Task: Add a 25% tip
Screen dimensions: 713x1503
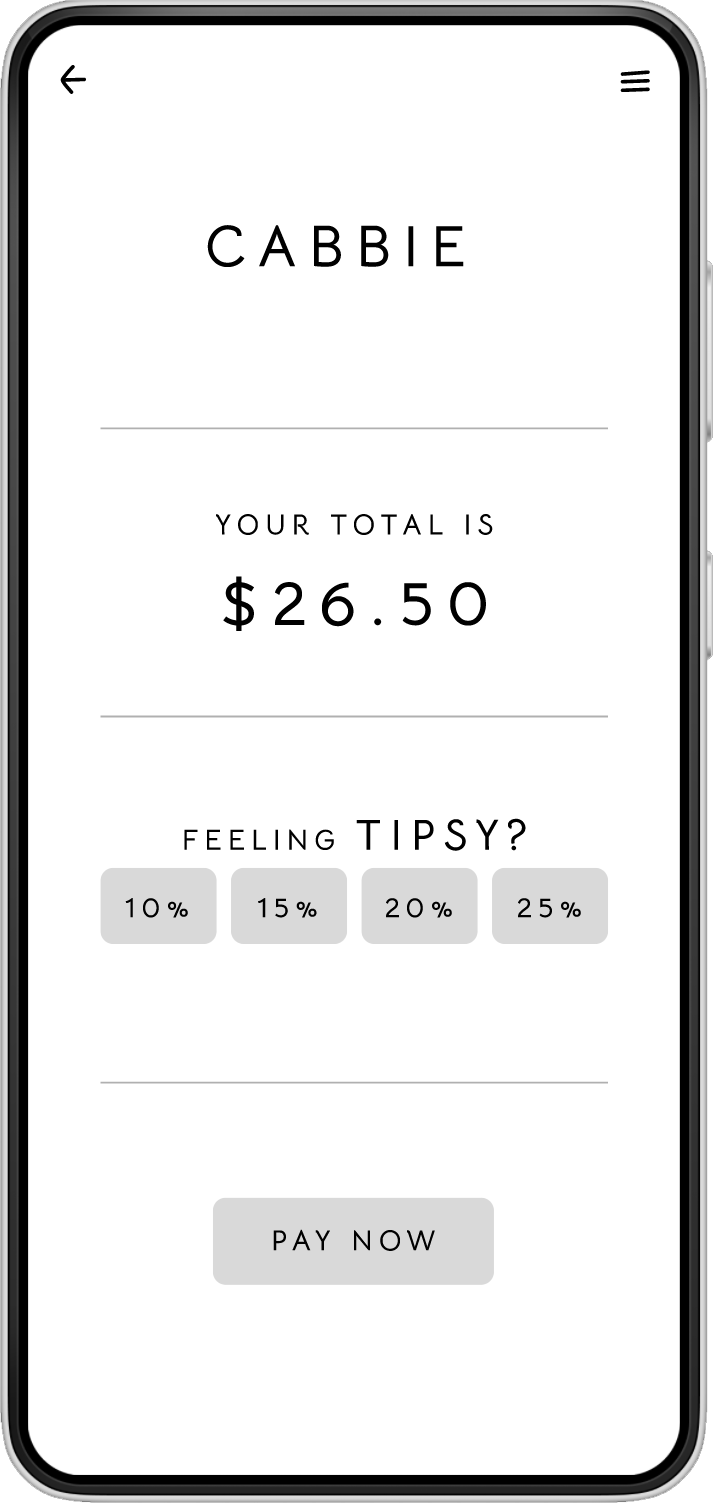Action: (550, 906)
